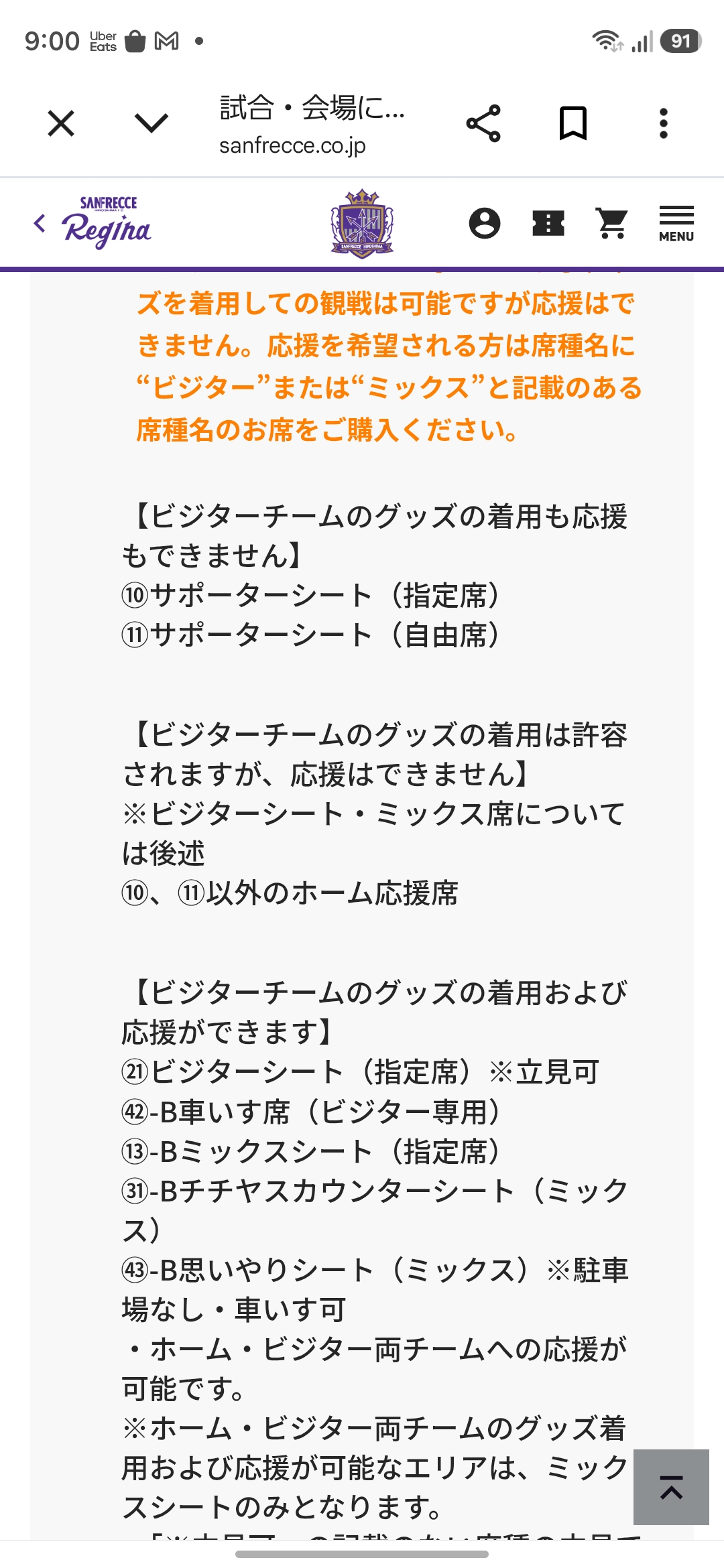
Task: Open the account profile icon
Action: pos(485,223)
